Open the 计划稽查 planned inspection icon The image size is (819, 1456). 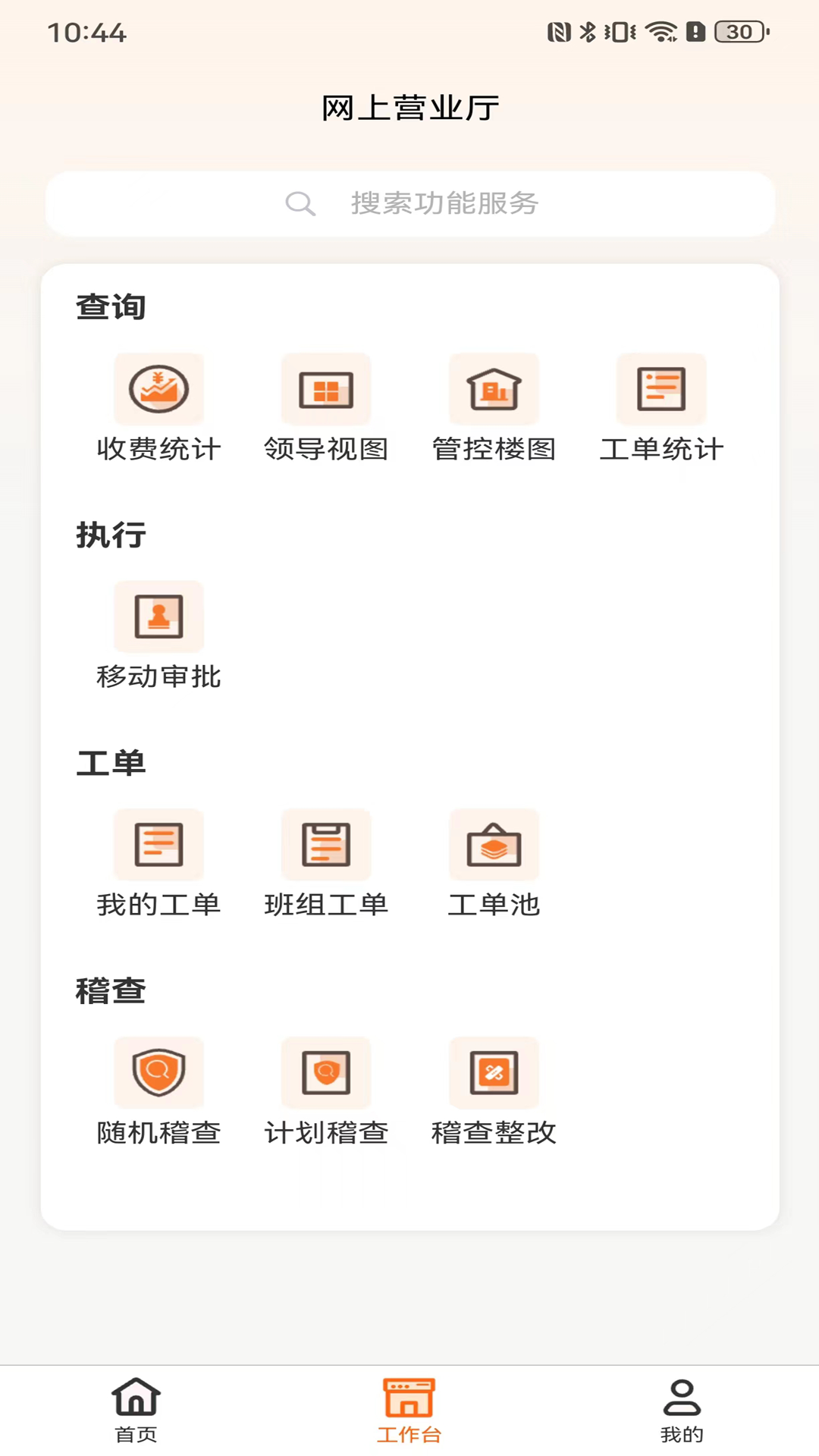click(326, 1073)
